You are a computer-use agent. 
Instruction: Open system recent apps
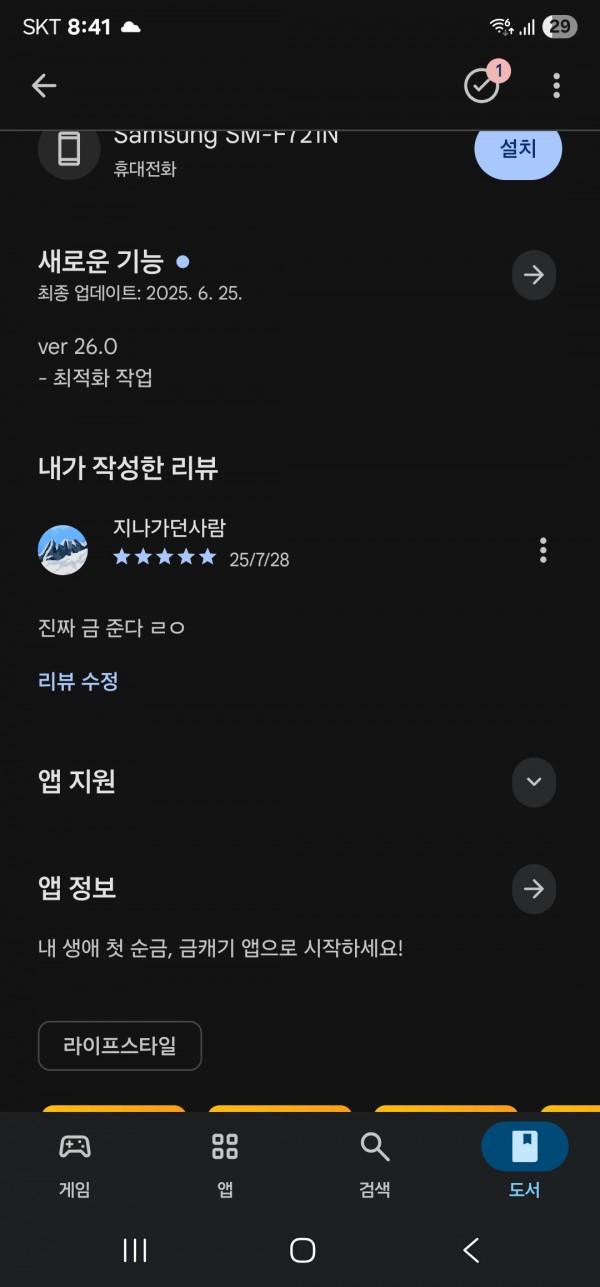[135, 1250]
